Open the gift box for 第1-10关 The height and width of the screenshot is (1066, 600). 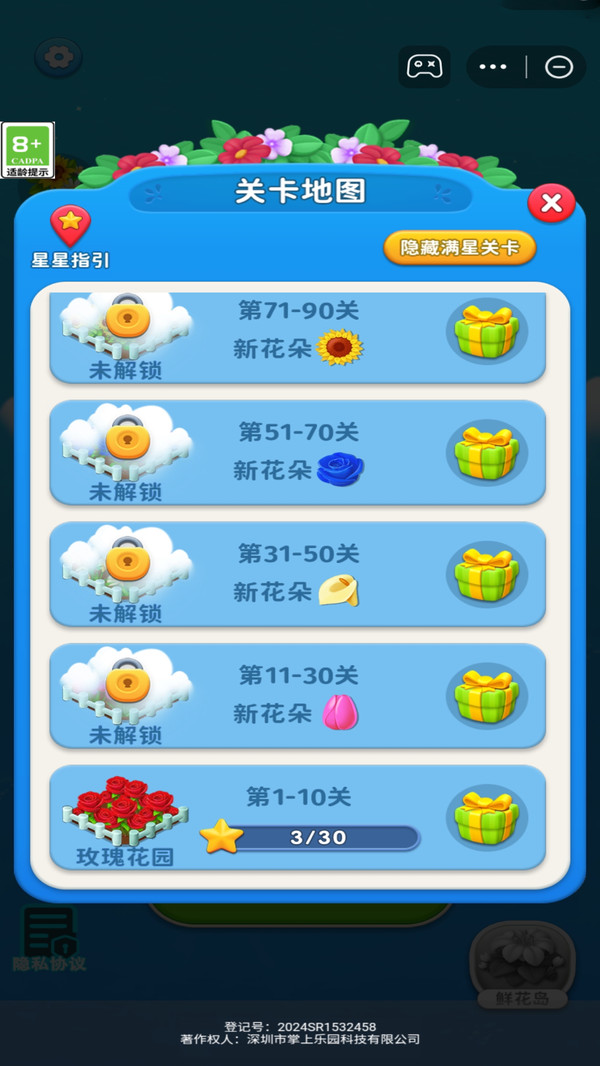[487, 817]
